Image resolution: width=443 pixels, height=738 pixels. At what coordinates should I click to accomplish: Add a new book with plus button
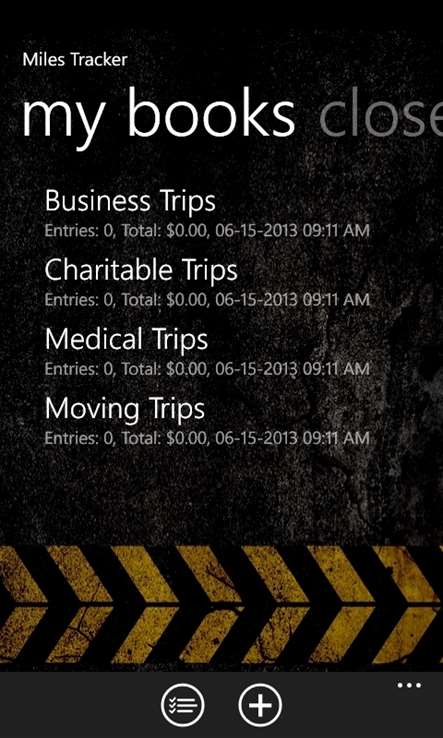260,705
